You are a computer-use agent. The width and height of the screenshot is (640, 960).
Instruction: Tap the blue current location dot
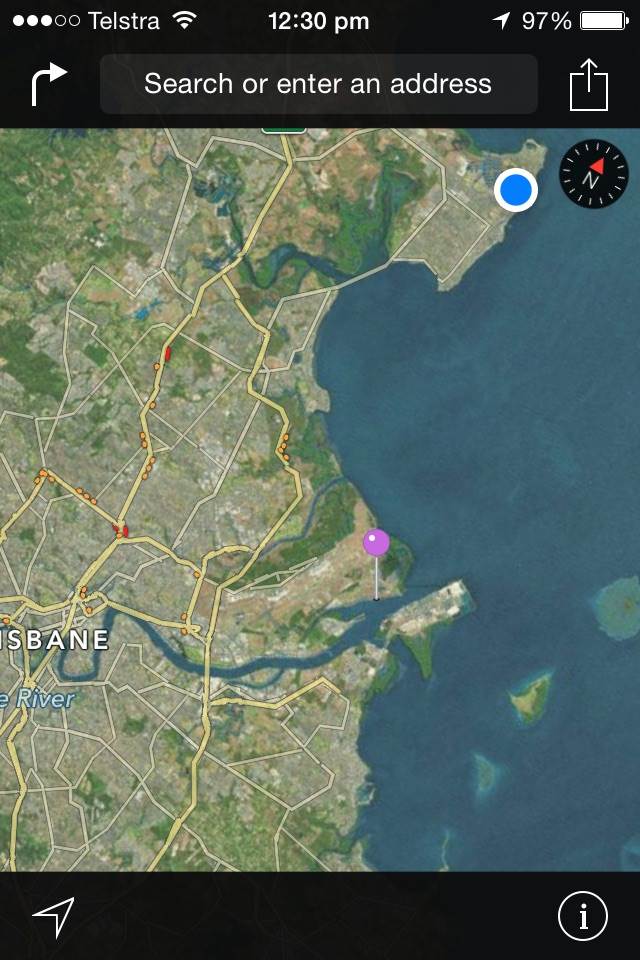pos(516,190)
